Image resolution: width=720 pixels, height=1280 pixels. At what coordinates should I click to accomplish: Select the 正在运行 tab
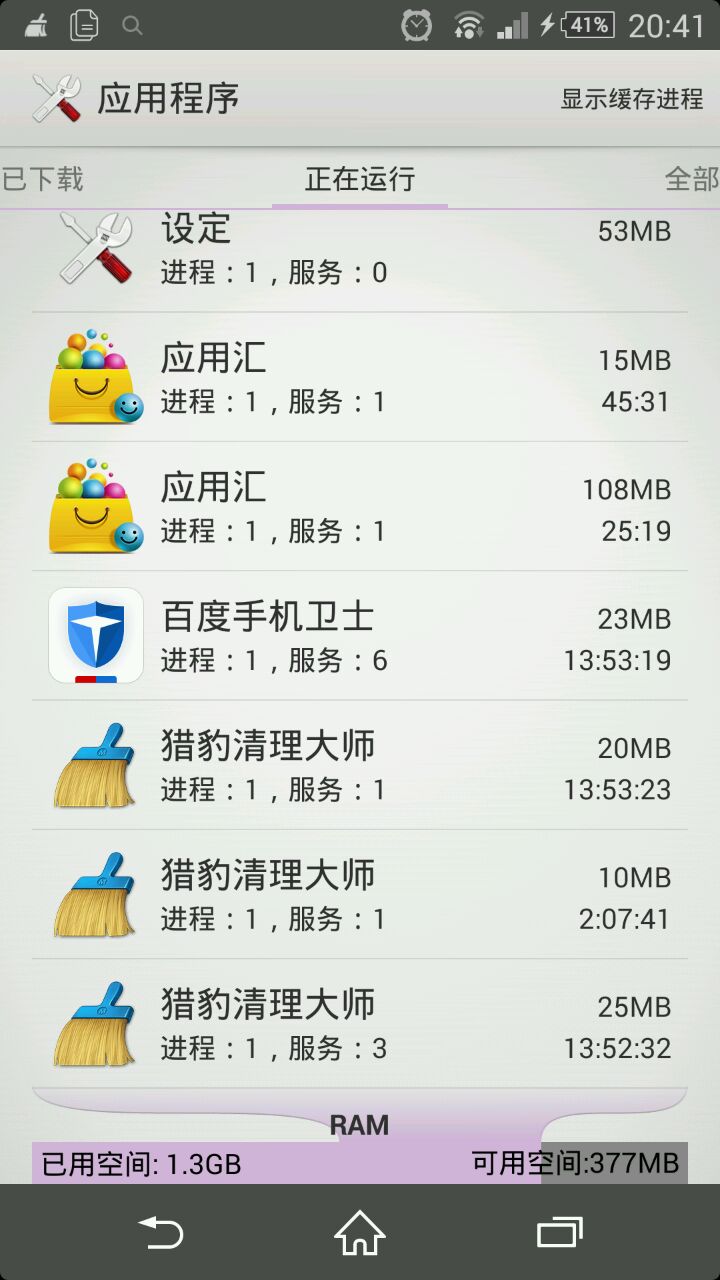pyautogui.click(x=359, y=180)
